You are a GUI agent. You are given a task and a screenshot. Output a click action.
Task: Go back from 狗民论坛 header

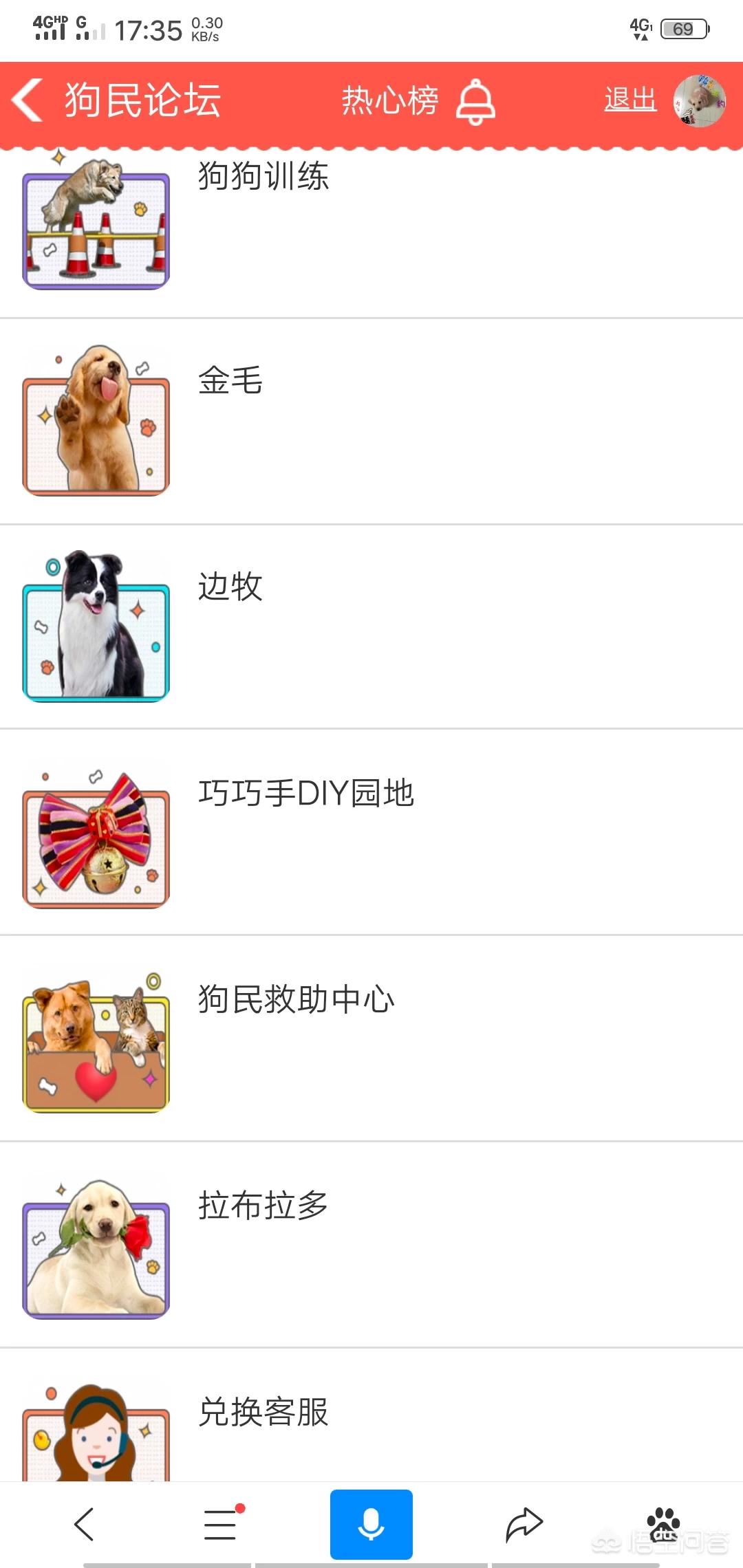click(29, 100)
